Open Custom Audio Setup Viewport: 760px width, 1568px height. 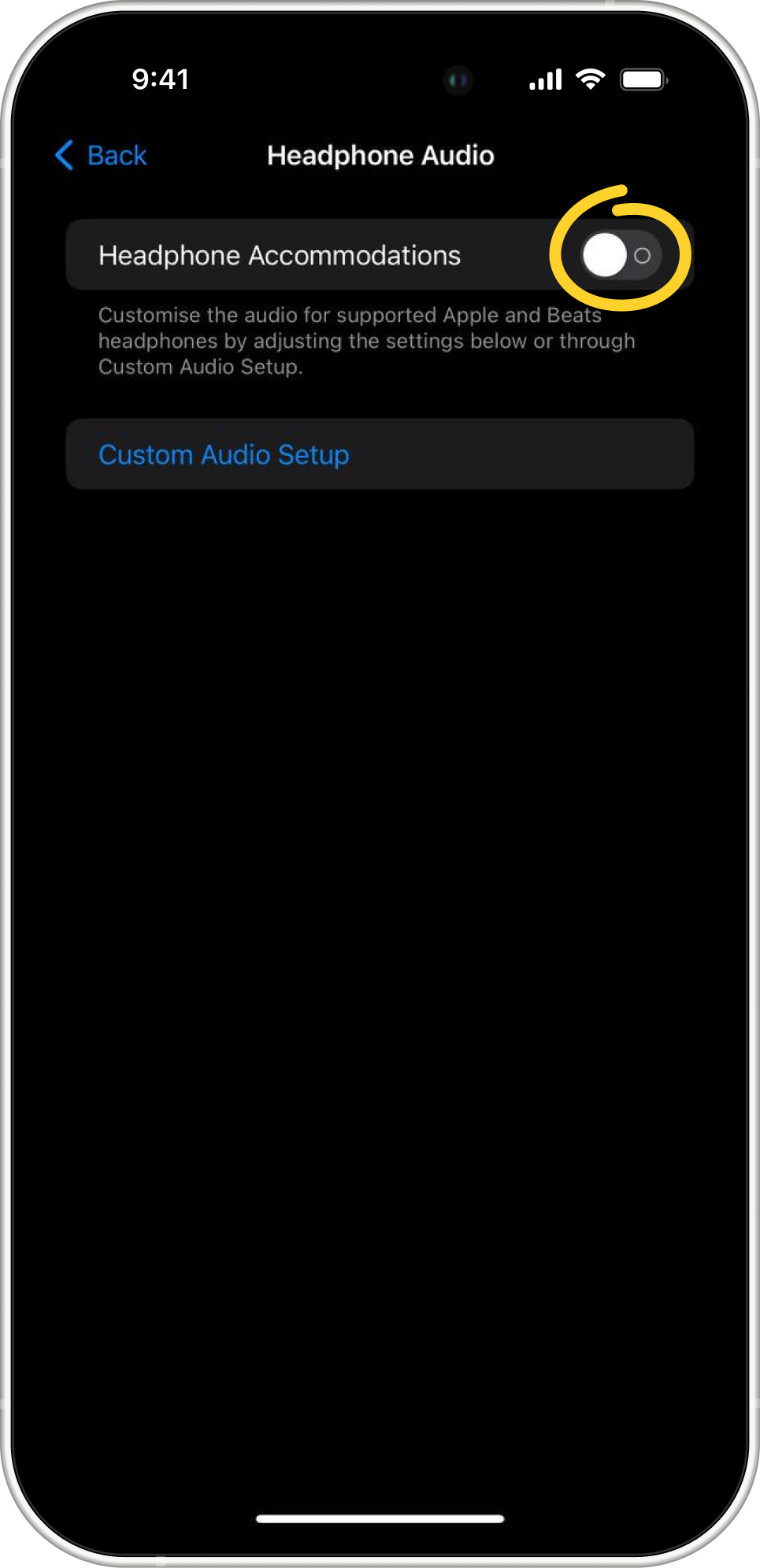coord(224,455)
